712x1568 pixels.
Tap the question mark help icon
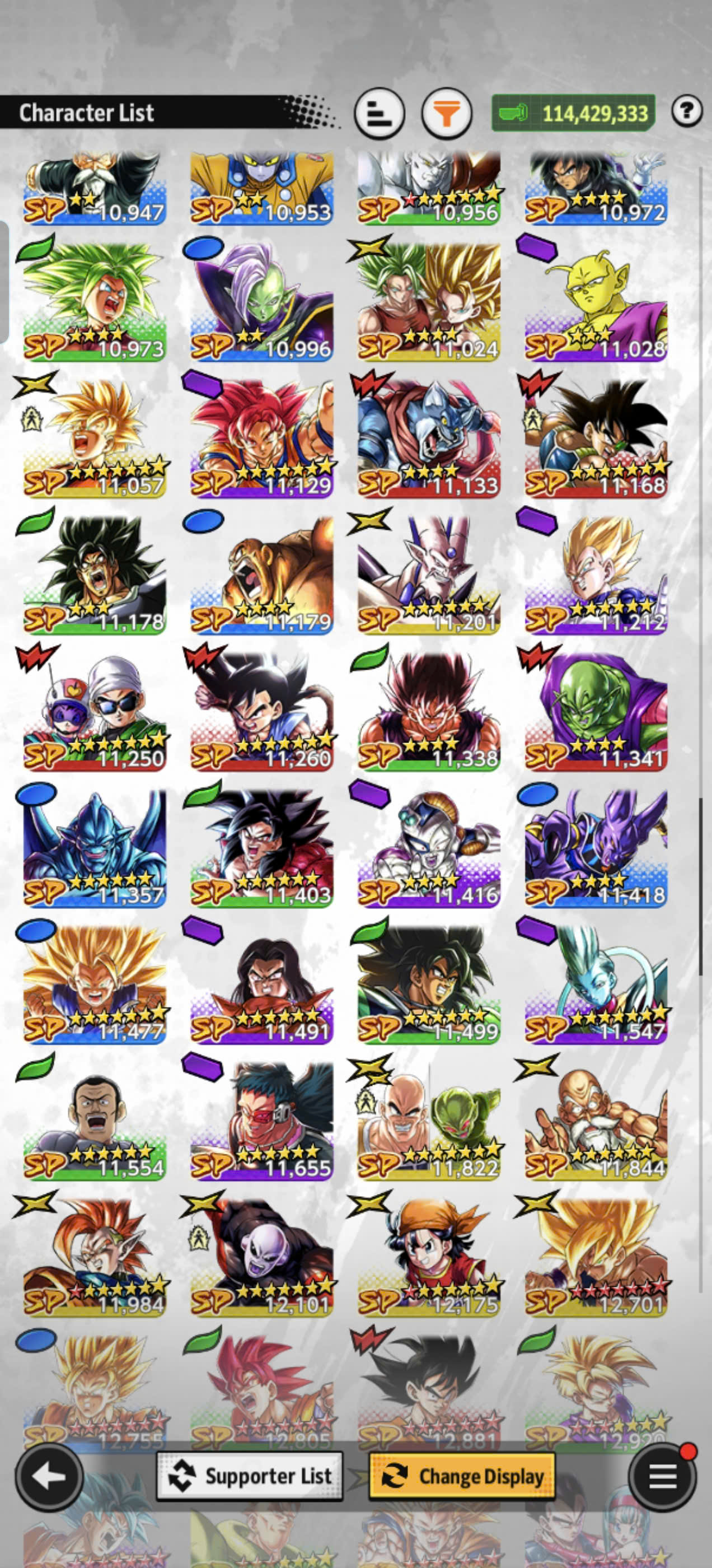coord(687,111)
